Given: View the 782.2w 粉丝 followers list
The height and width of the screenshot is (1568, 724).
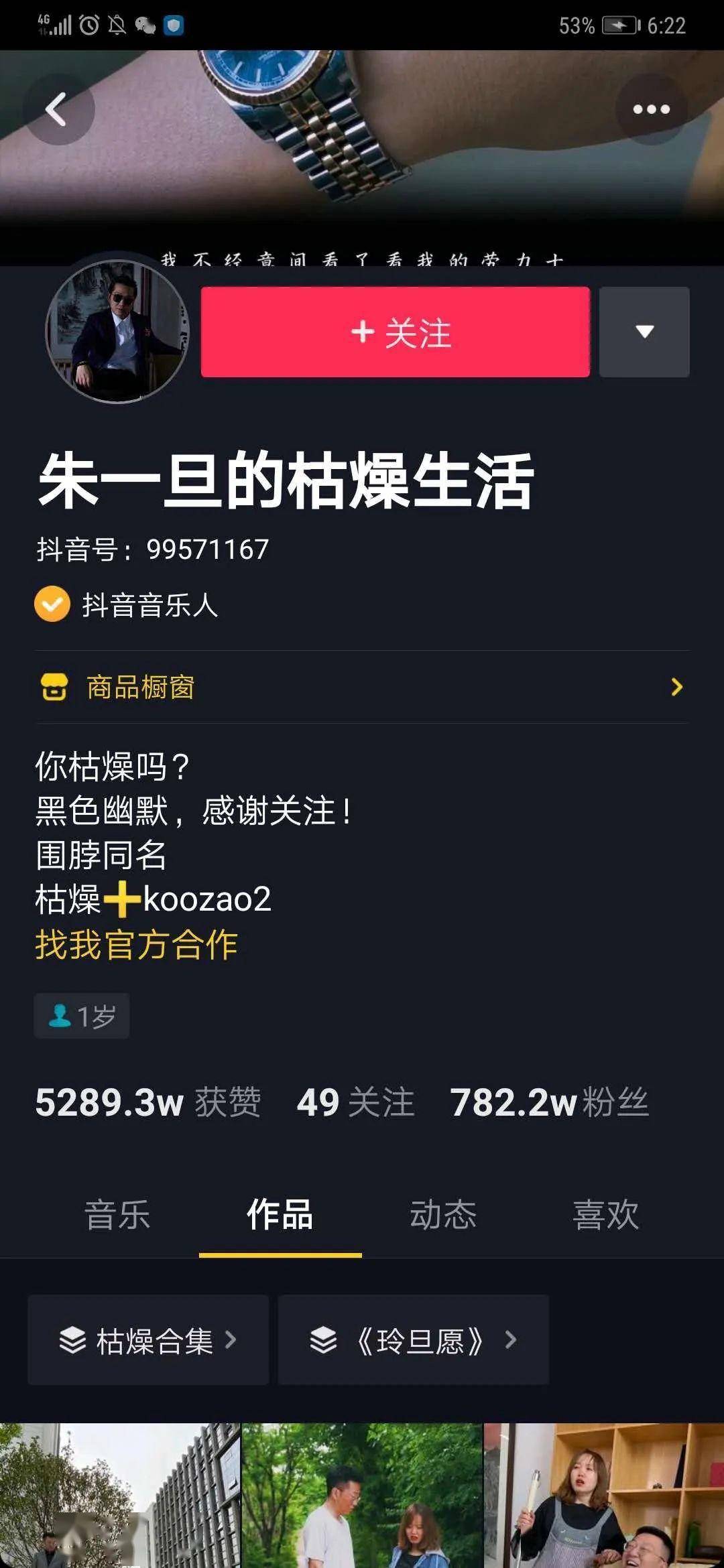Looking at the screenshot, I should (550, 1102).
